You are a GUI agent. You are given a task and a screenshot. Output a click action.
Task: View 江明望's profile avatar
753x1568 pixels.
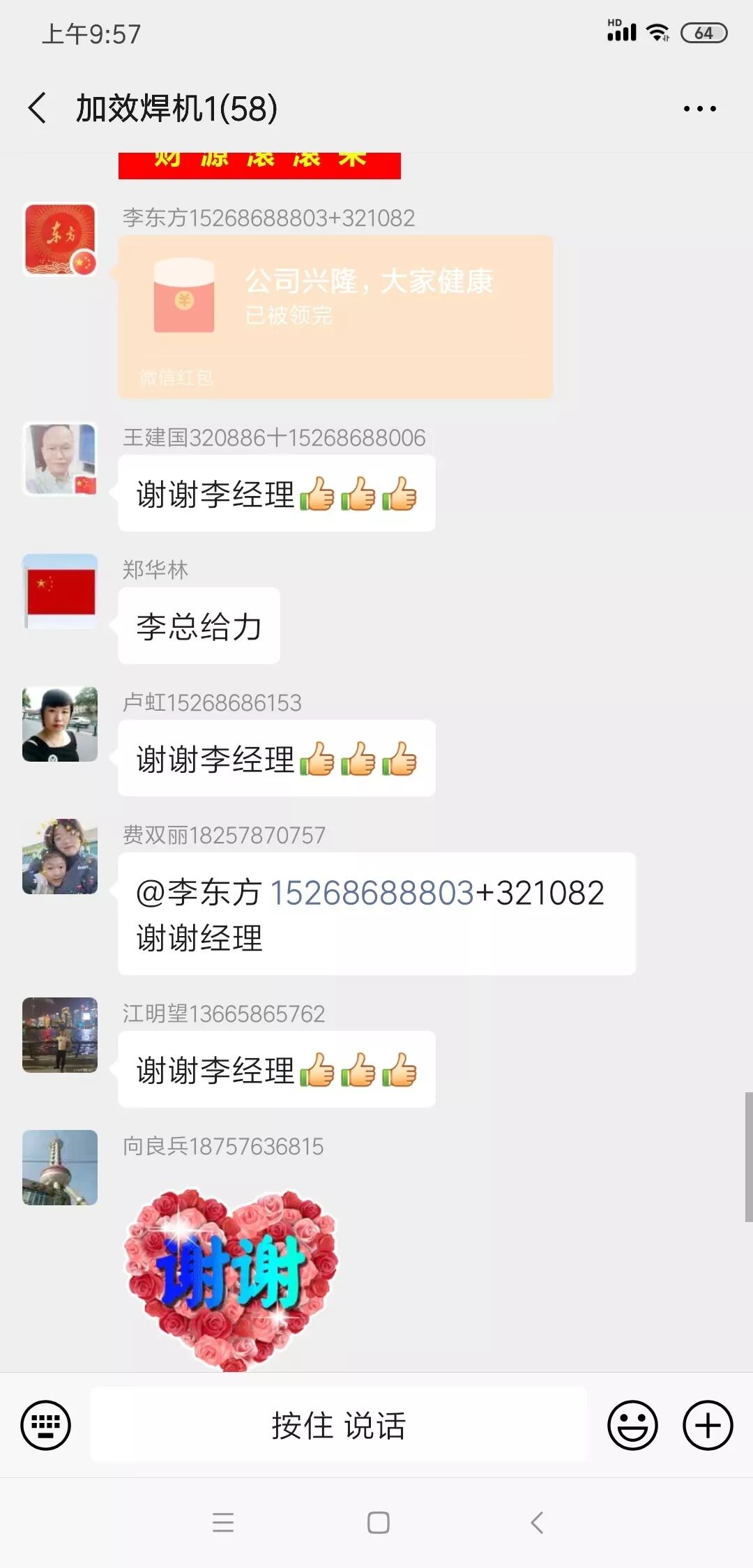(x=60, y=1035)
